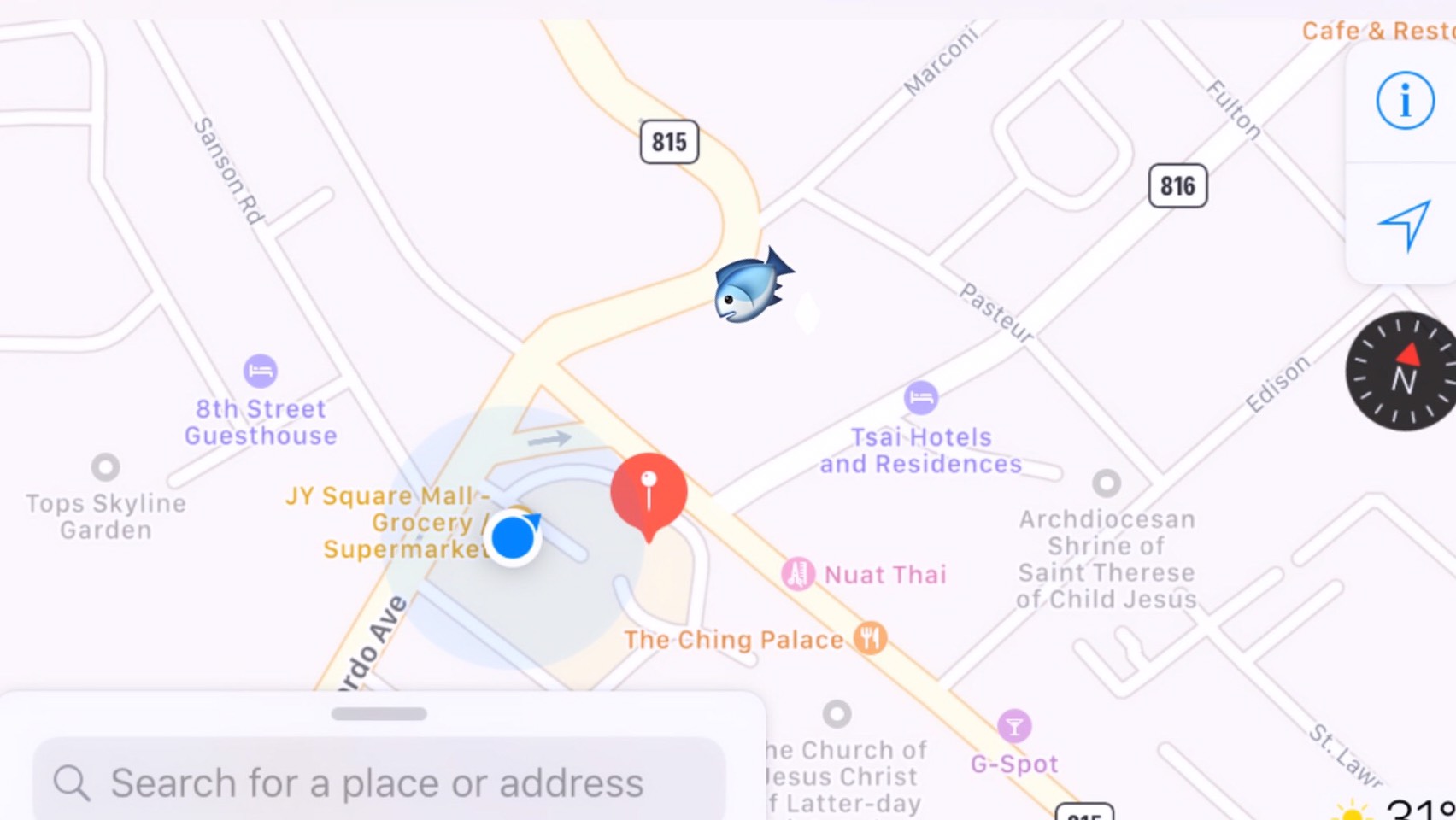Expand the search card grabber handle

[379, 714]
